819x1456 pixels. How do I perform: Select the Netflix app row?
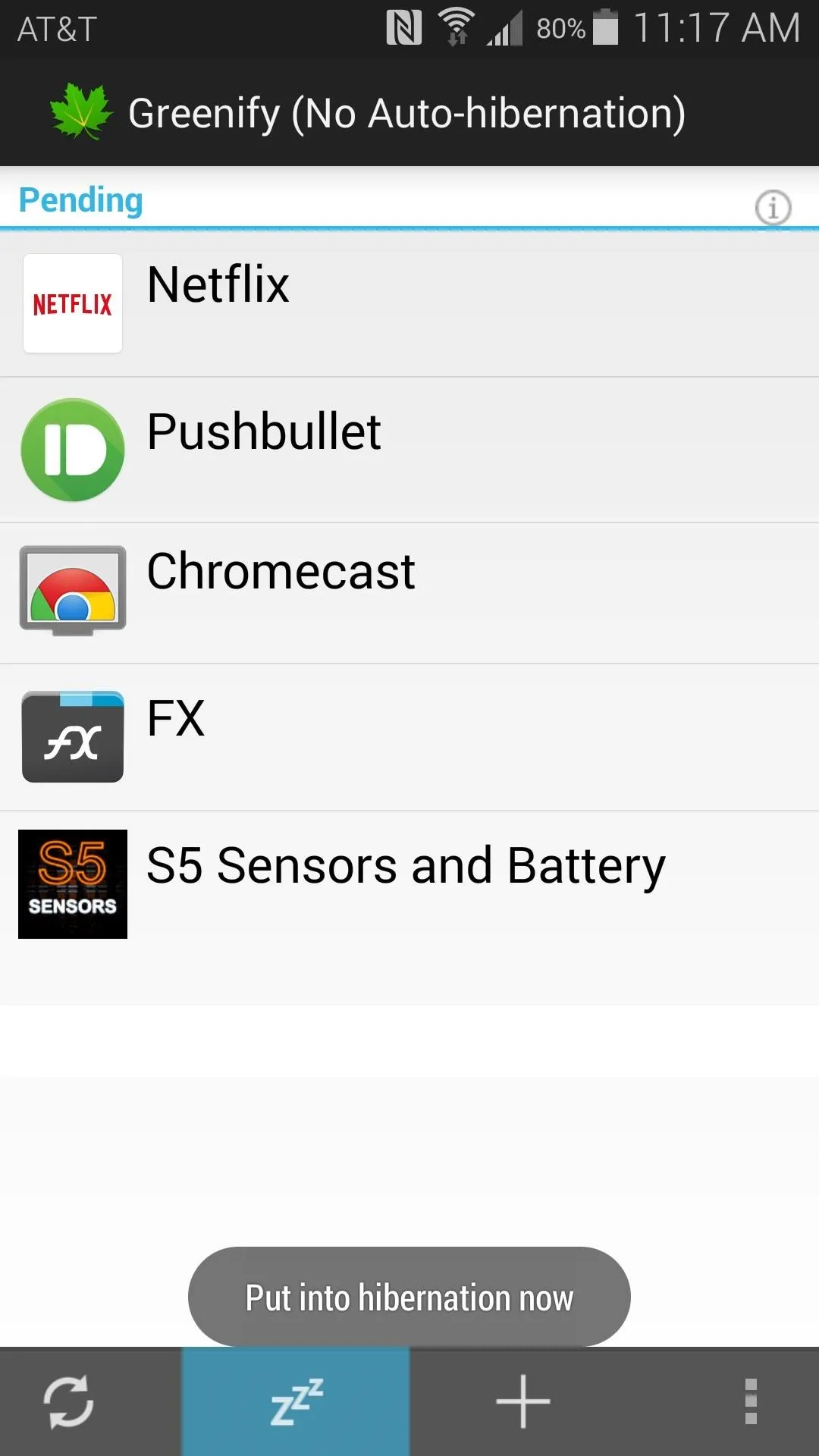point(409,303)
